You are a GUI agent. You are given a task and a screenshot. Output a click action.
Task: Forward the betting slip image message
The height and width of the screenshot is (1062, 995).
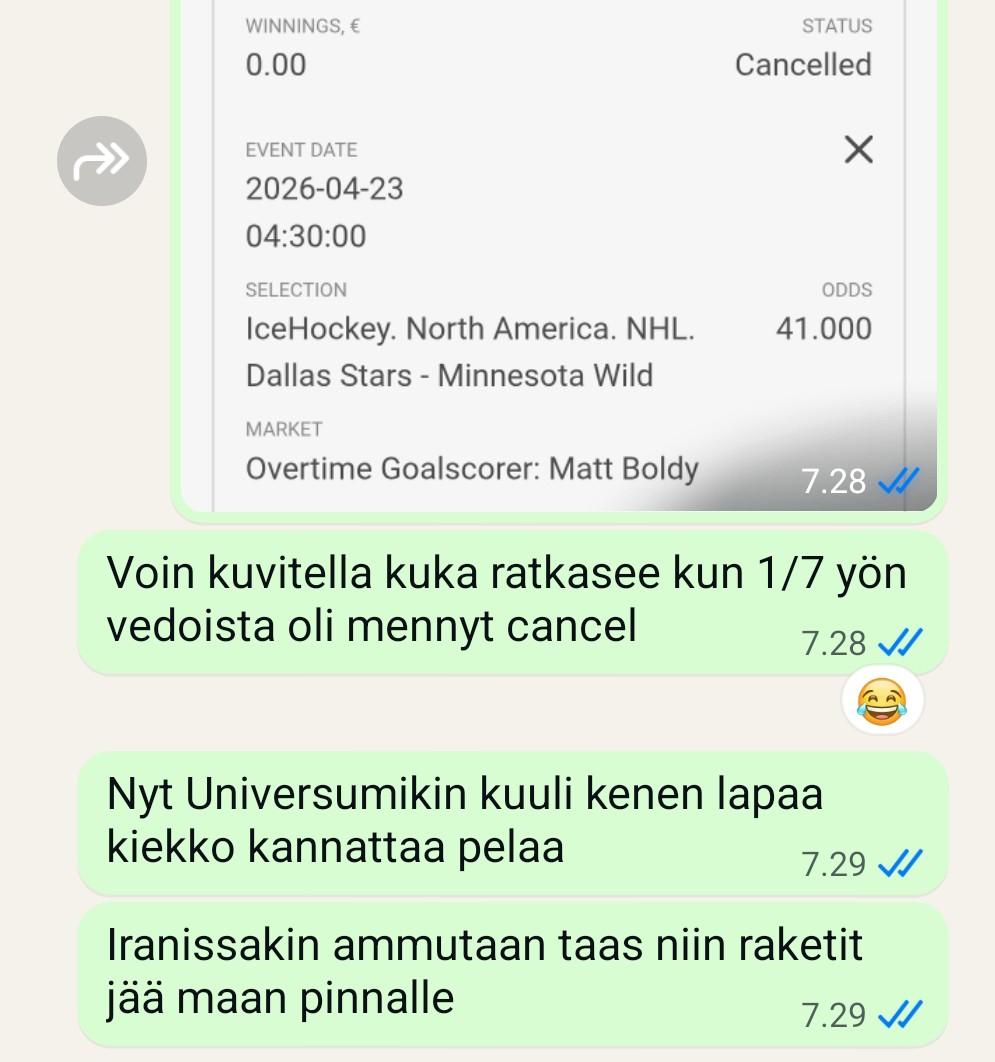pyautogui.click(x=102, y=161)
